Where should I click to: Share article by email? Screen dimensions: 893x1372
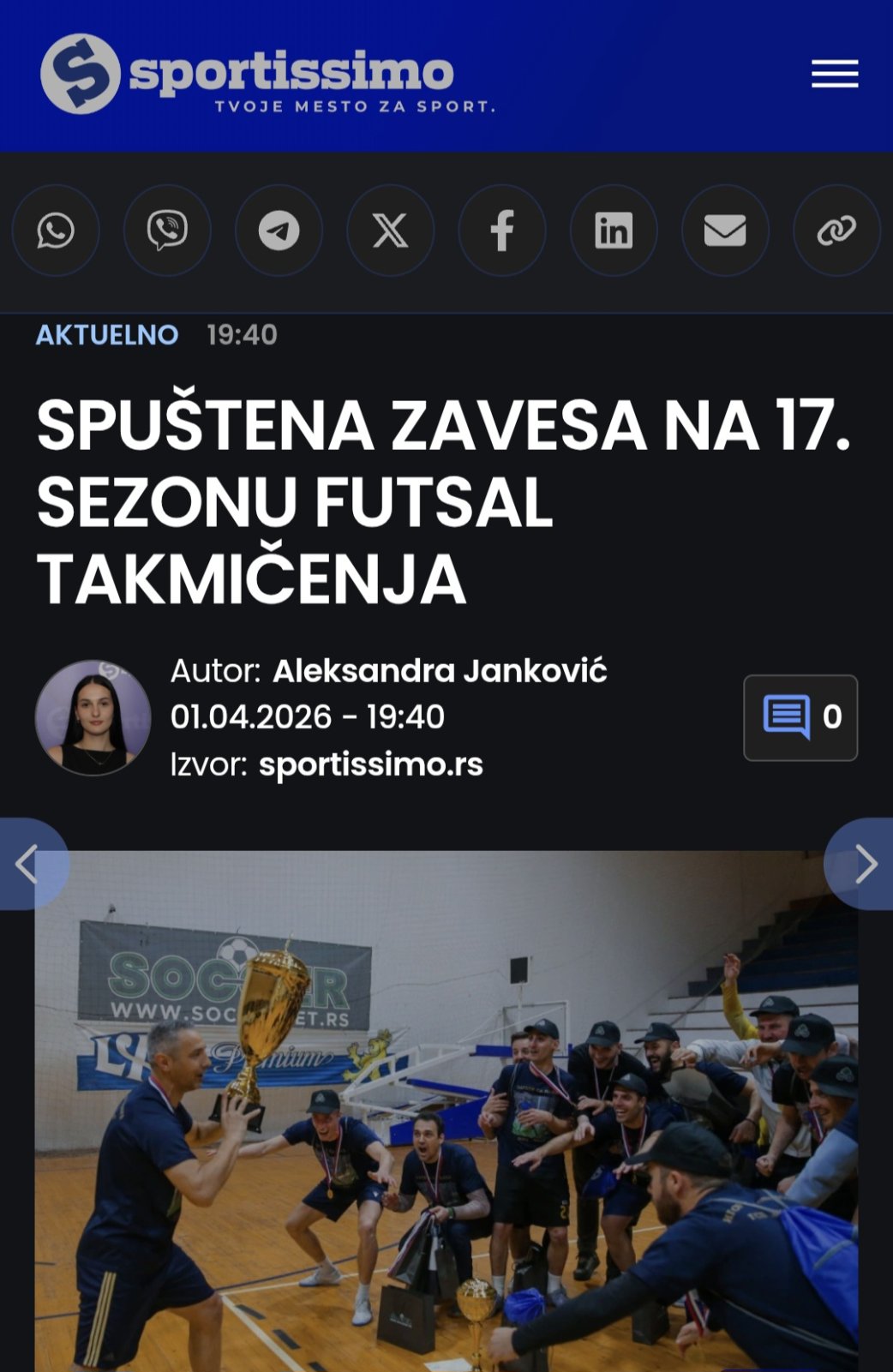point(725,231)
